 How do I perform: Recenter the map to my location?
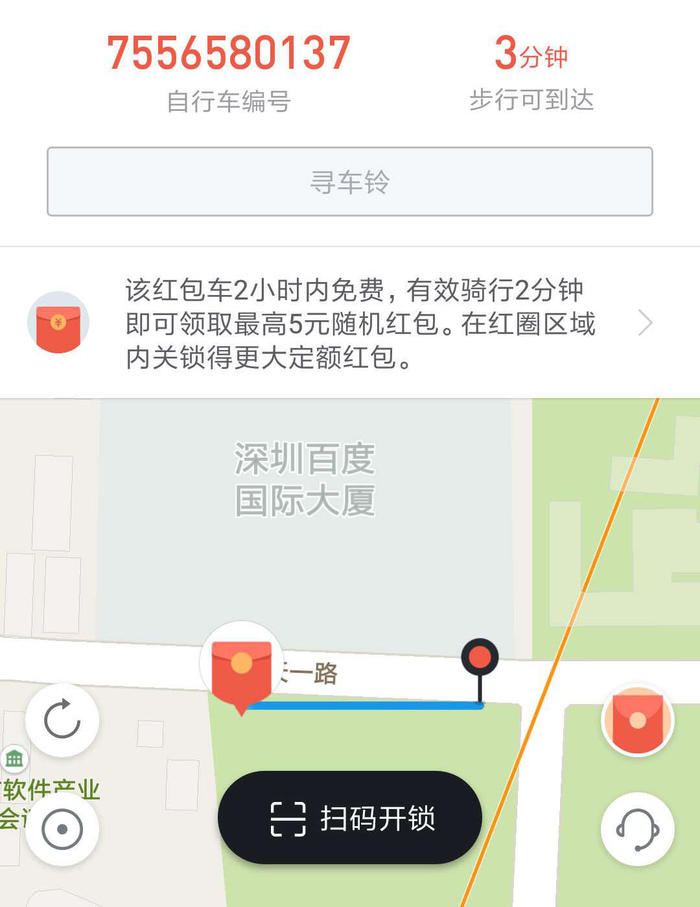pos(62,829)
